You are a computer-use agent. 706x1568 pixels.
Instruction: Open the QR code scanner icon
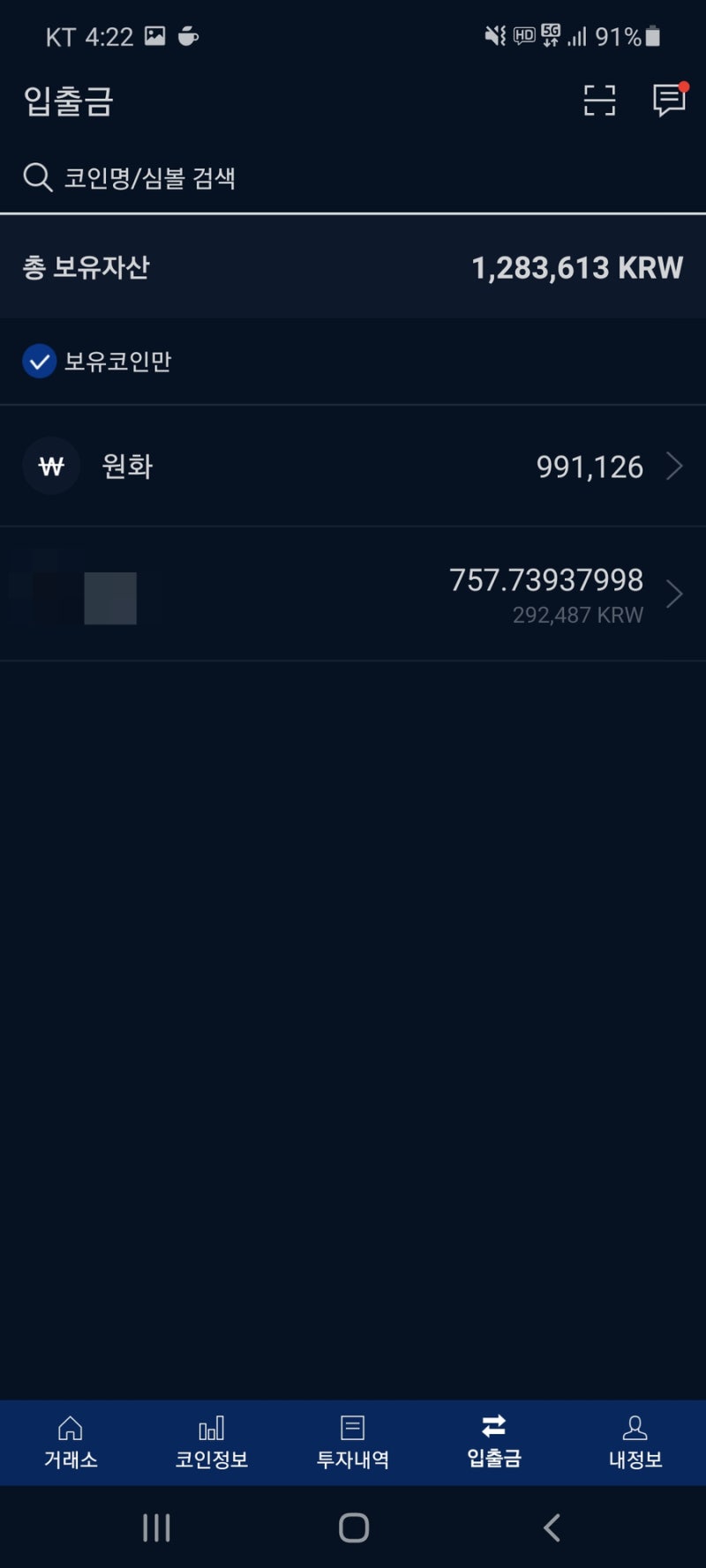tap(599, 101)
